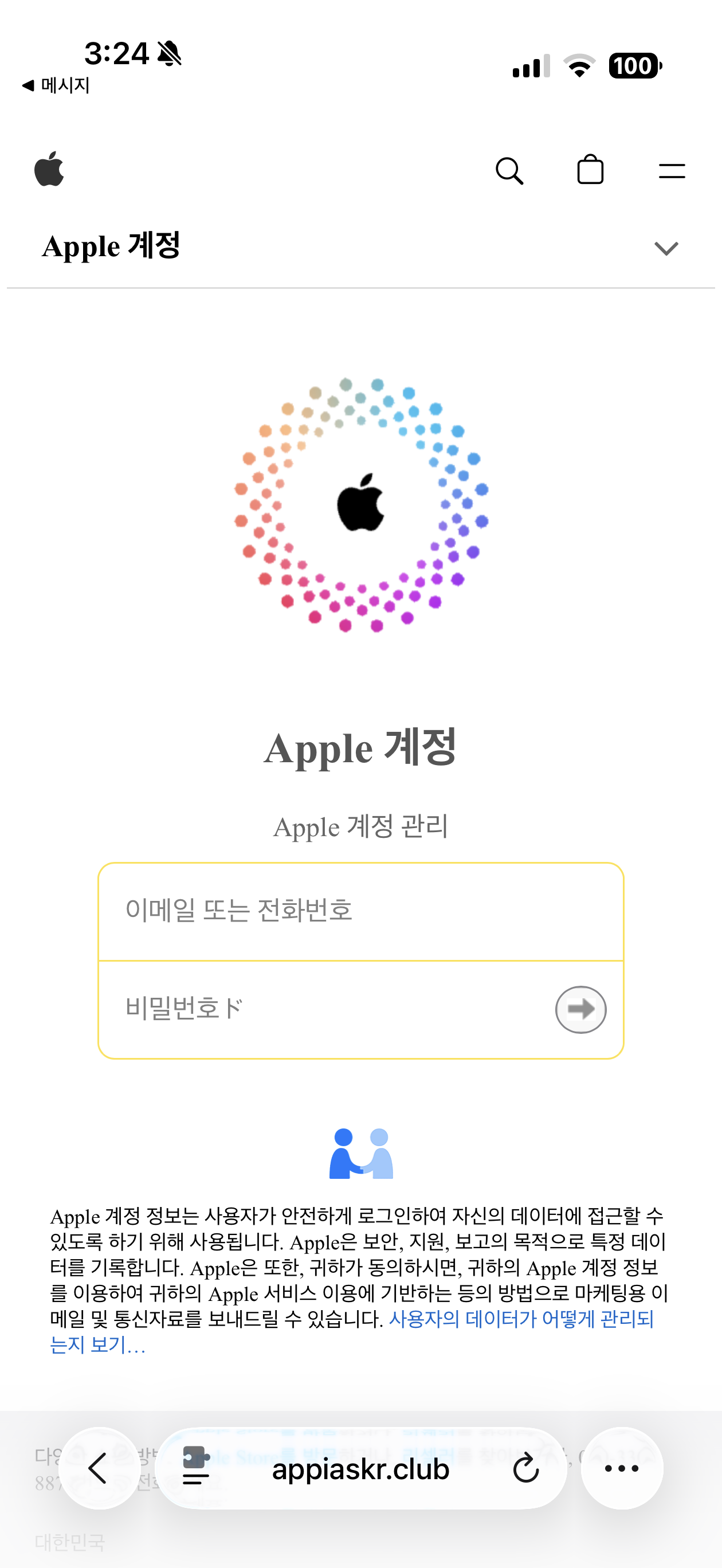Reload the current page
The height and width of the screenshot is (1568, 722).
pyautogui.click(x=525, y=1468)
